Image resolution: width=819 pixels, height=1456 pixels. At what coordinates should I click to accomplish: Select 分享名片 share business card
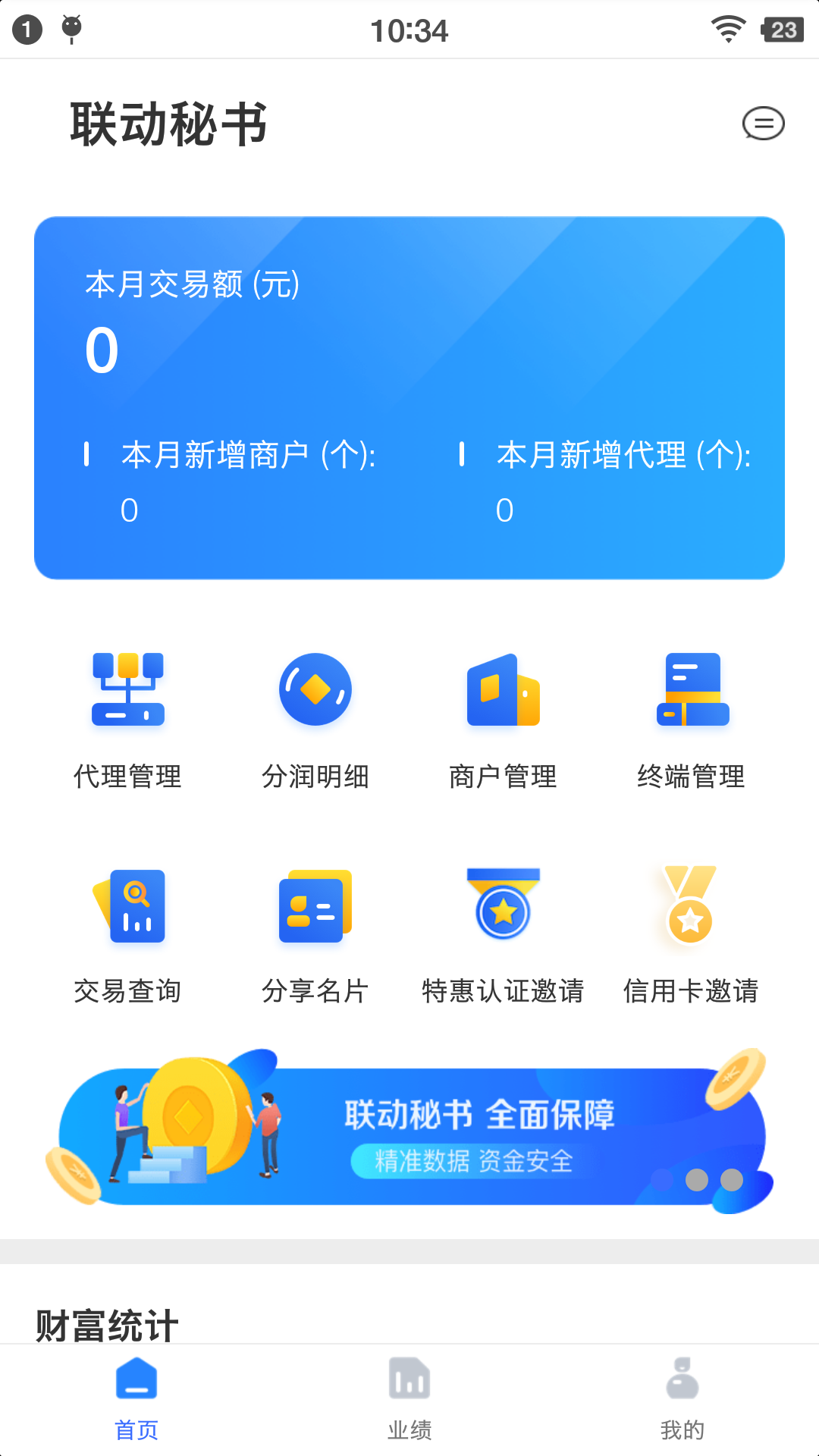point(315,934)
